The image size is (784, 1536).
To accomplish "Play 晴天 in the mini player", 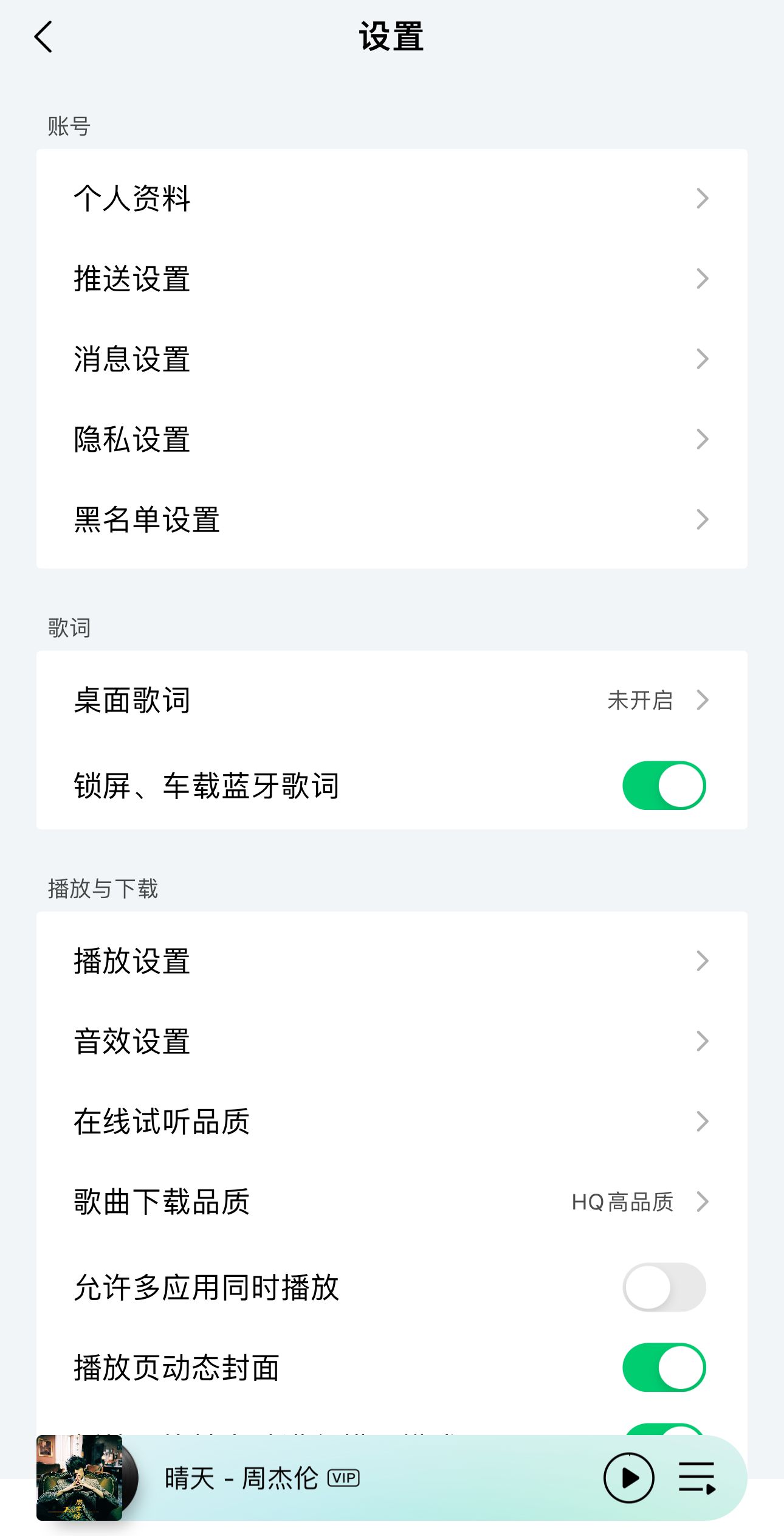I will coord(628,1478).
